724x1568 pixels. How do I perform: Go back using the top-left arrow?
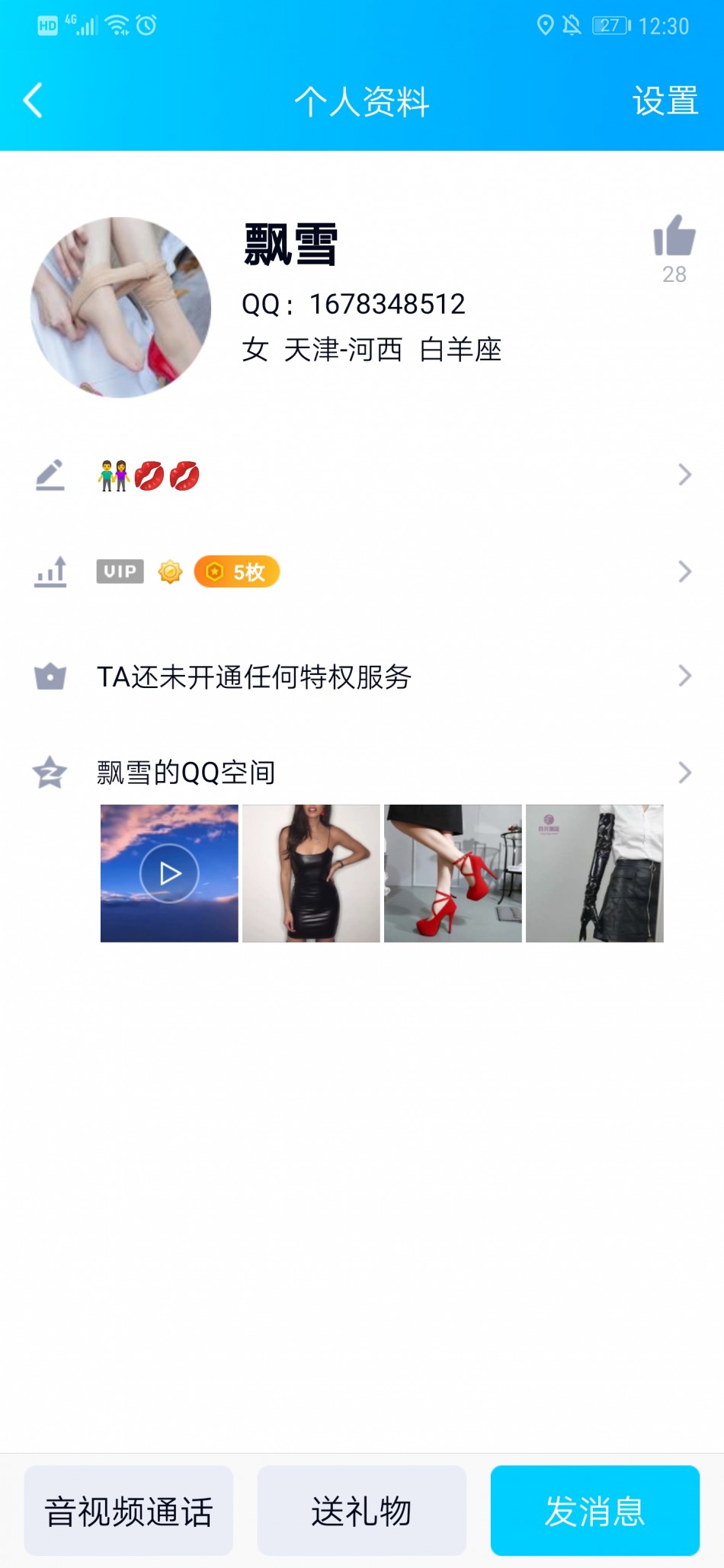[x=33, y=101]
